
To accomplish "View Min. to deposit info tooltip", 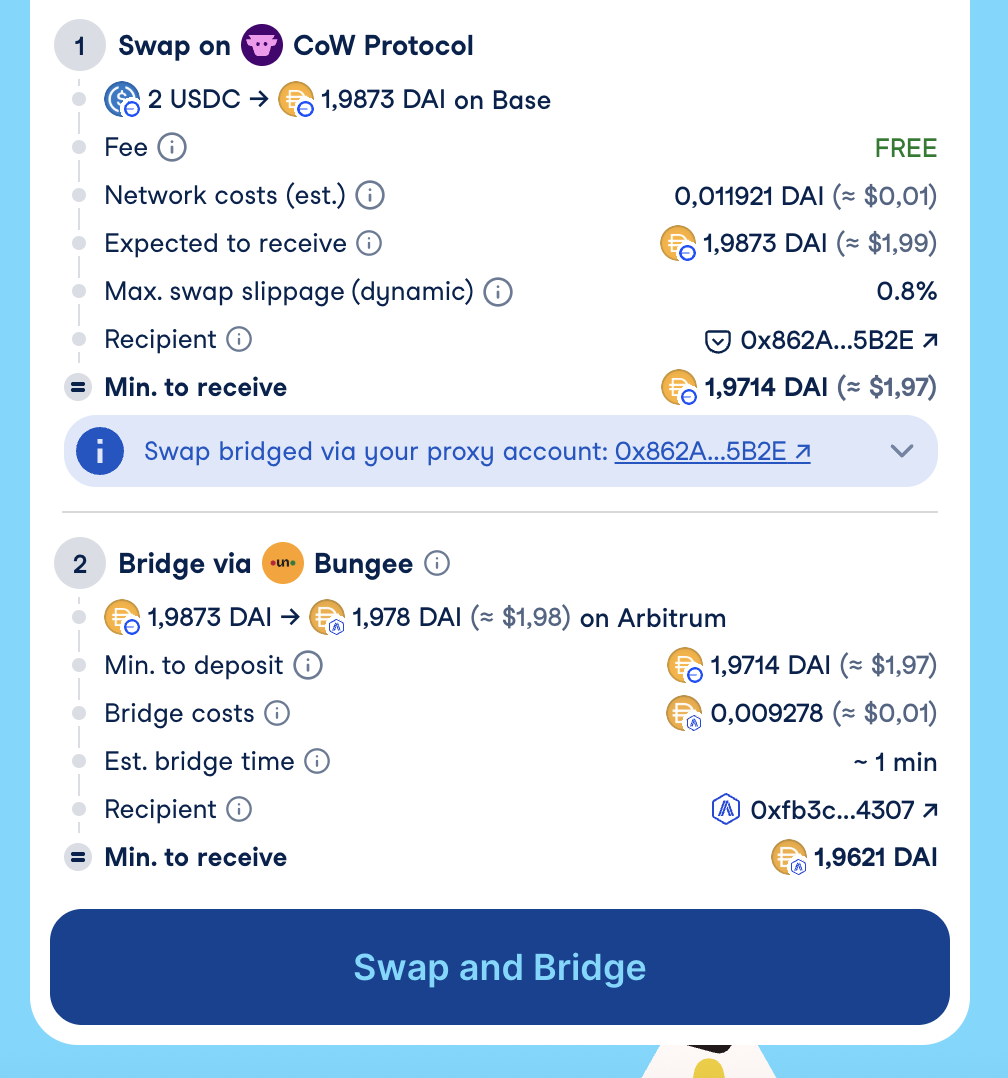I will pos(308,666).
